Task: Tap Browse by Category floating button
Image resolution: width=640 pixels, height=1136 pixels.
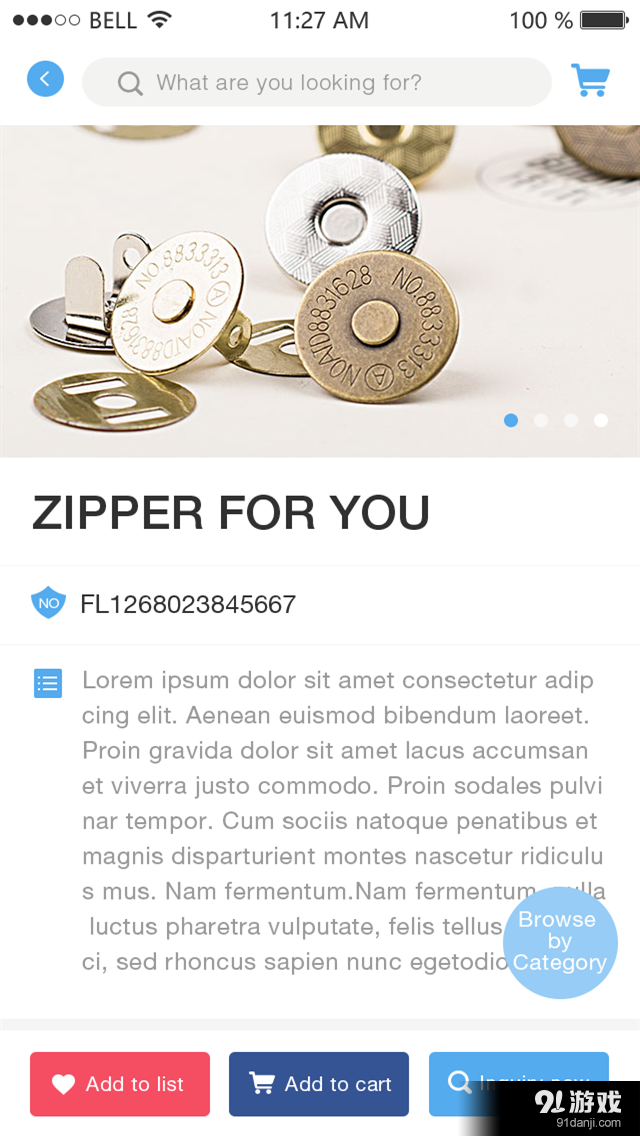Action: pyautogui.click(x=560, y=941)
